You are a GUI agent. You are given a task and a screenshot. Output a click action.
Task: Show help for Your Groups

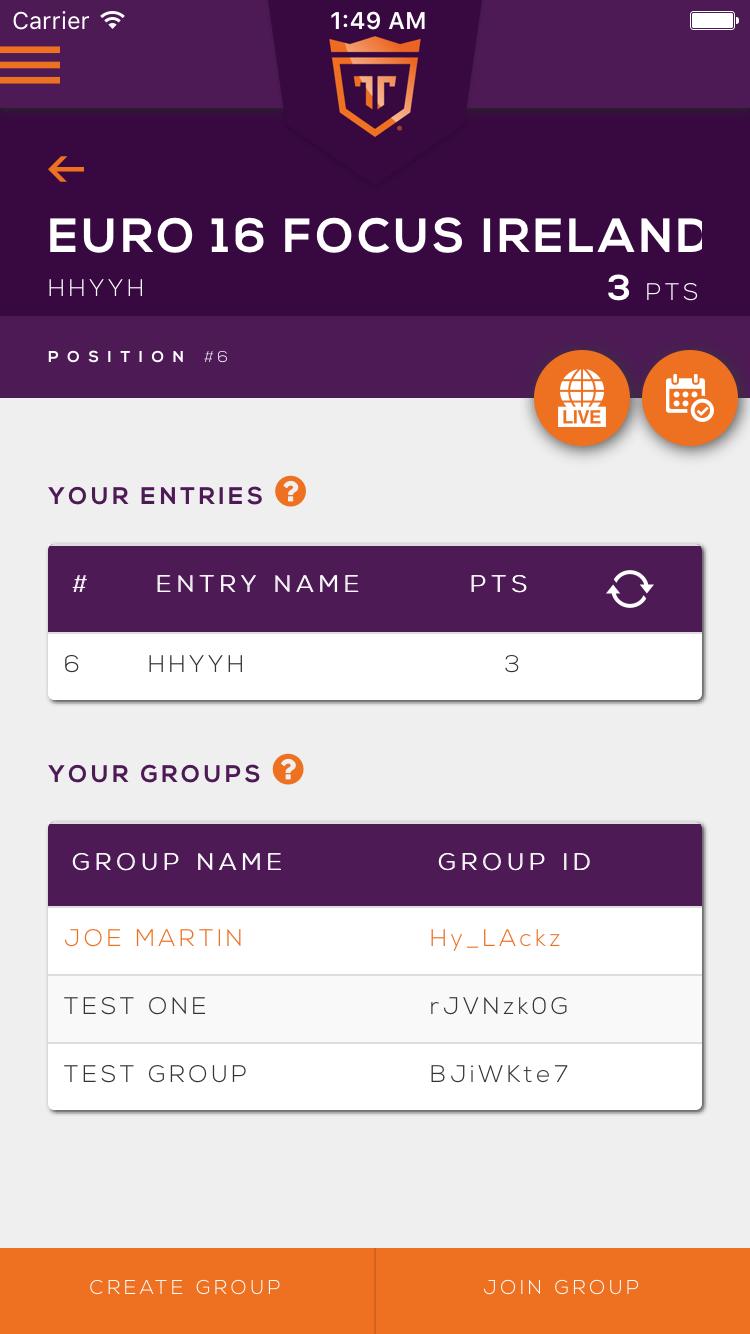pyautogui.click(x=288, y=770)
